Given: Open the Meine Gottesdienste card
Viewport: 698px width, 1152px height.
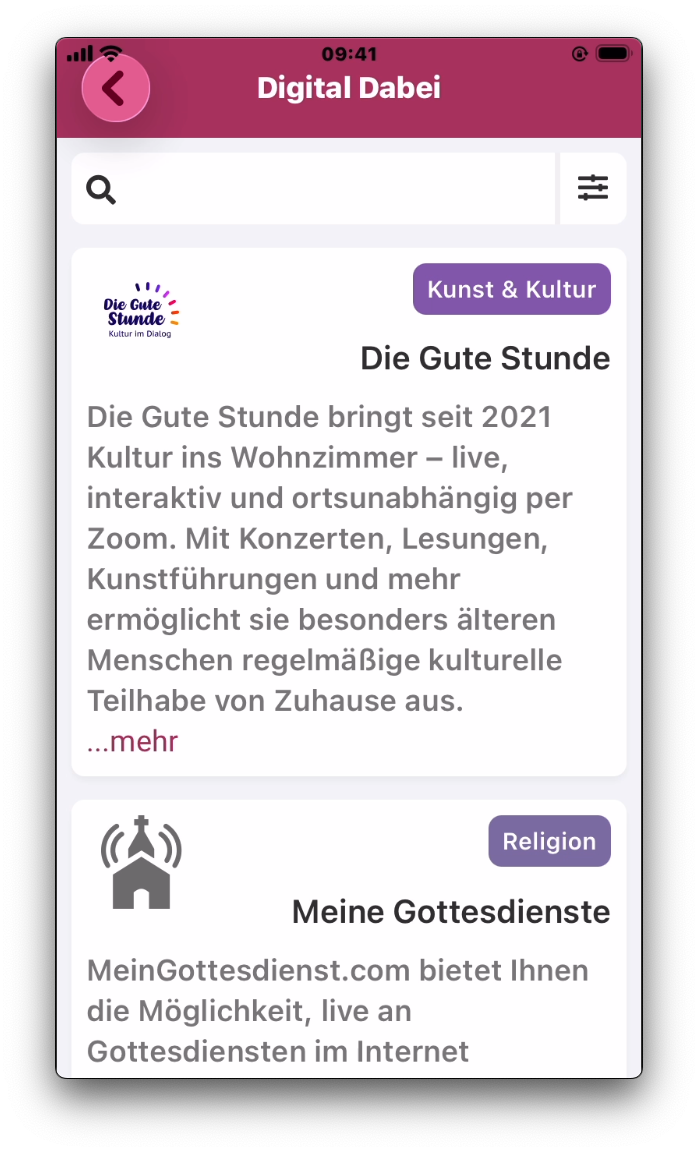Looking at the screenshot, I should pyautogui.click(x=450, y=912).
